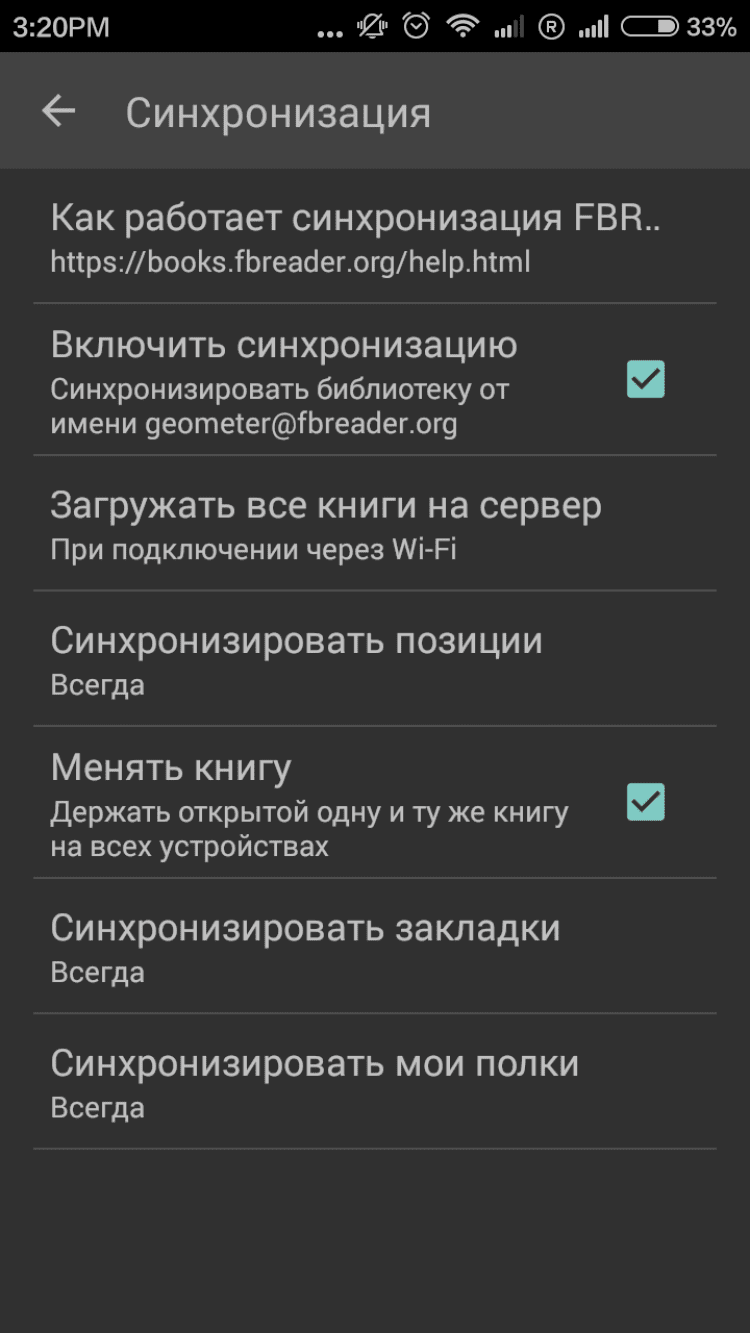Uncheck 'Включить синхронизацию' checkbox
Image resolution: width=750 pixels, height=1333 pixels.
coord(645,380)
